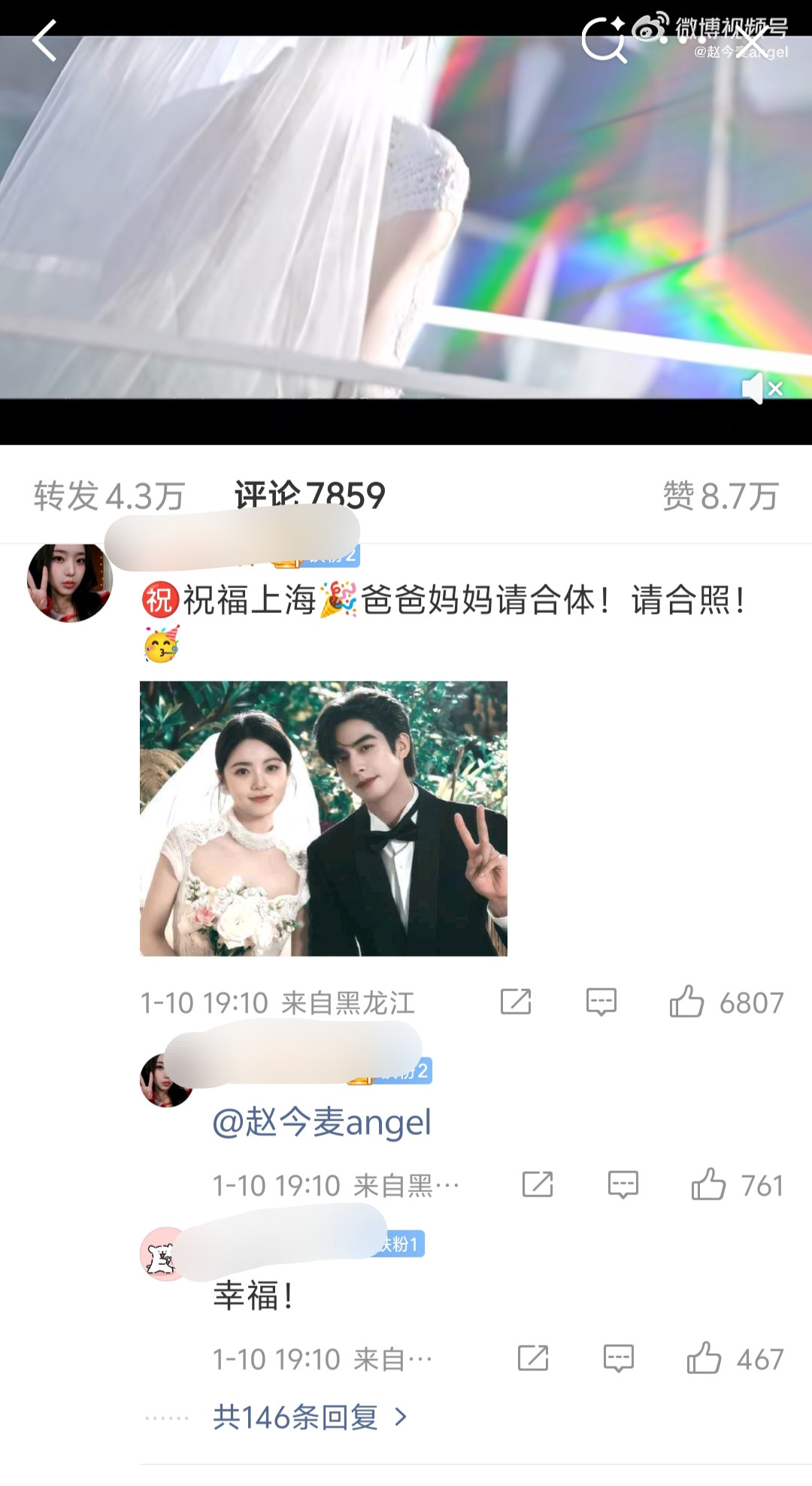The width and height of the screenshot is (812, 1486).
Task: Go back with the top-left arrow
Action: 44,41
